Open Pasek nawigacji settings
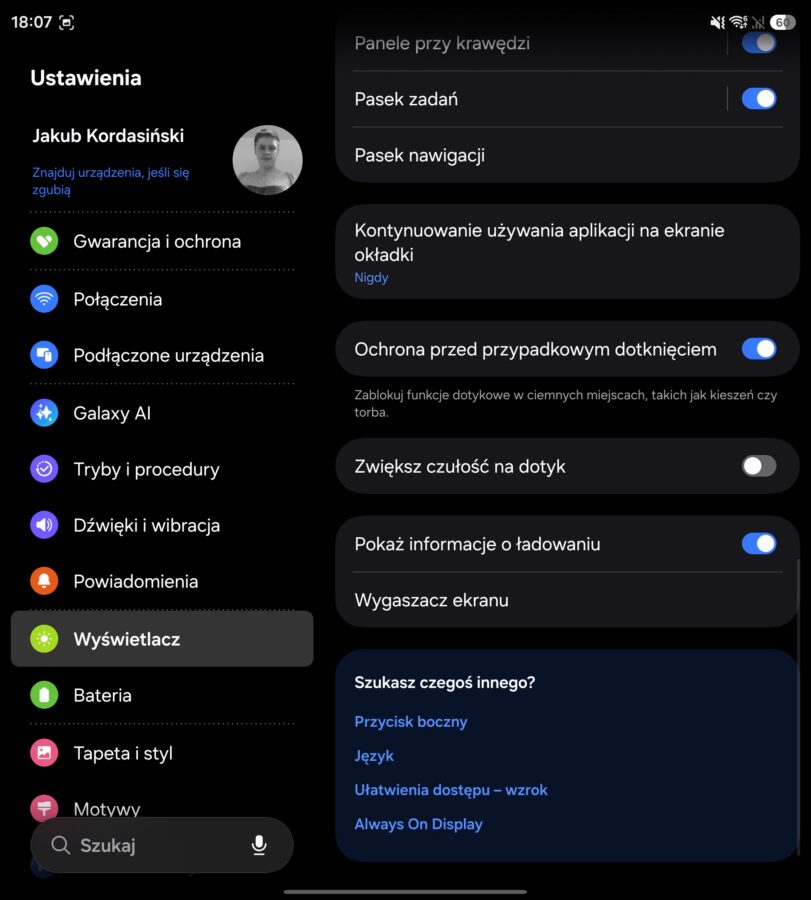 [x=567, y=155]
